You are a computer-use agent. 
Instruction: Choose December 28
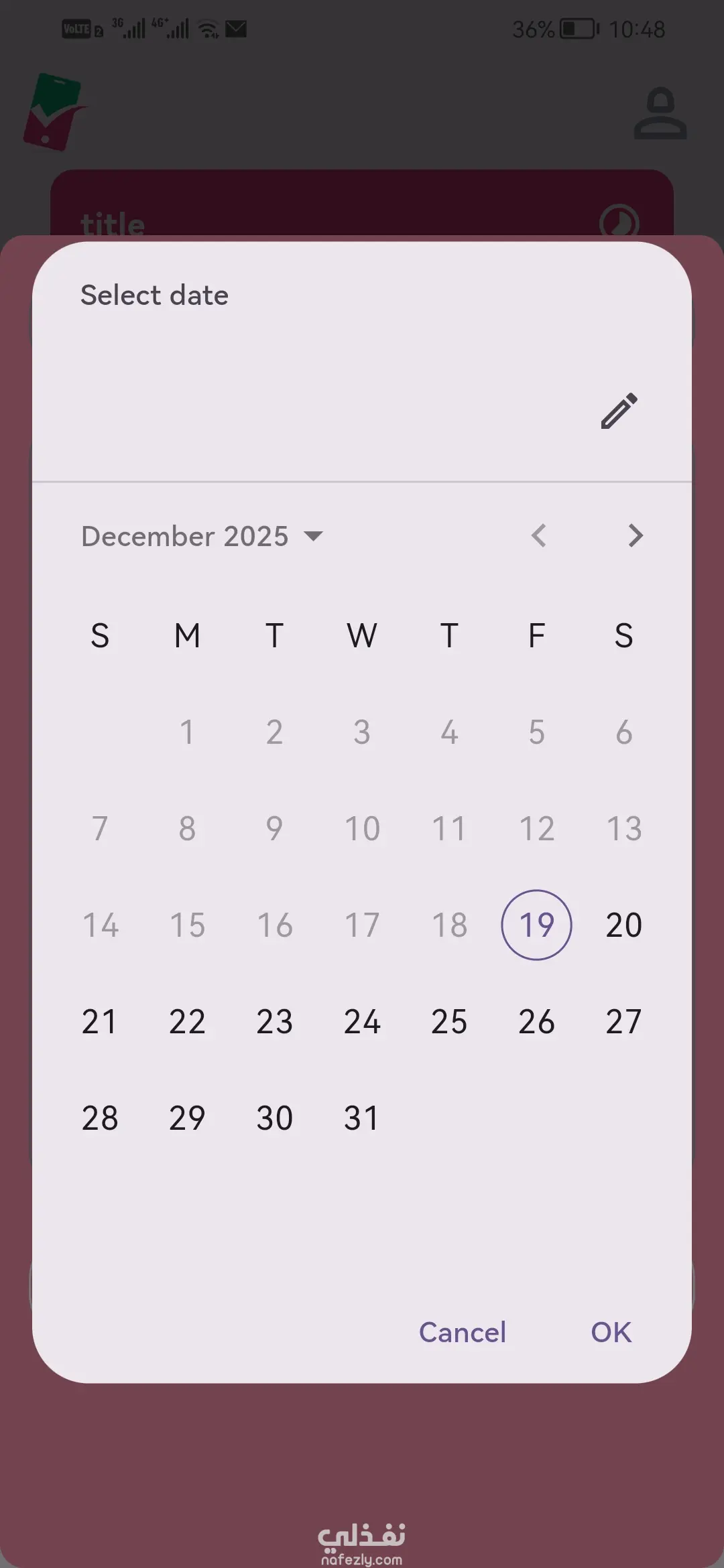[x=100, y=1118]
